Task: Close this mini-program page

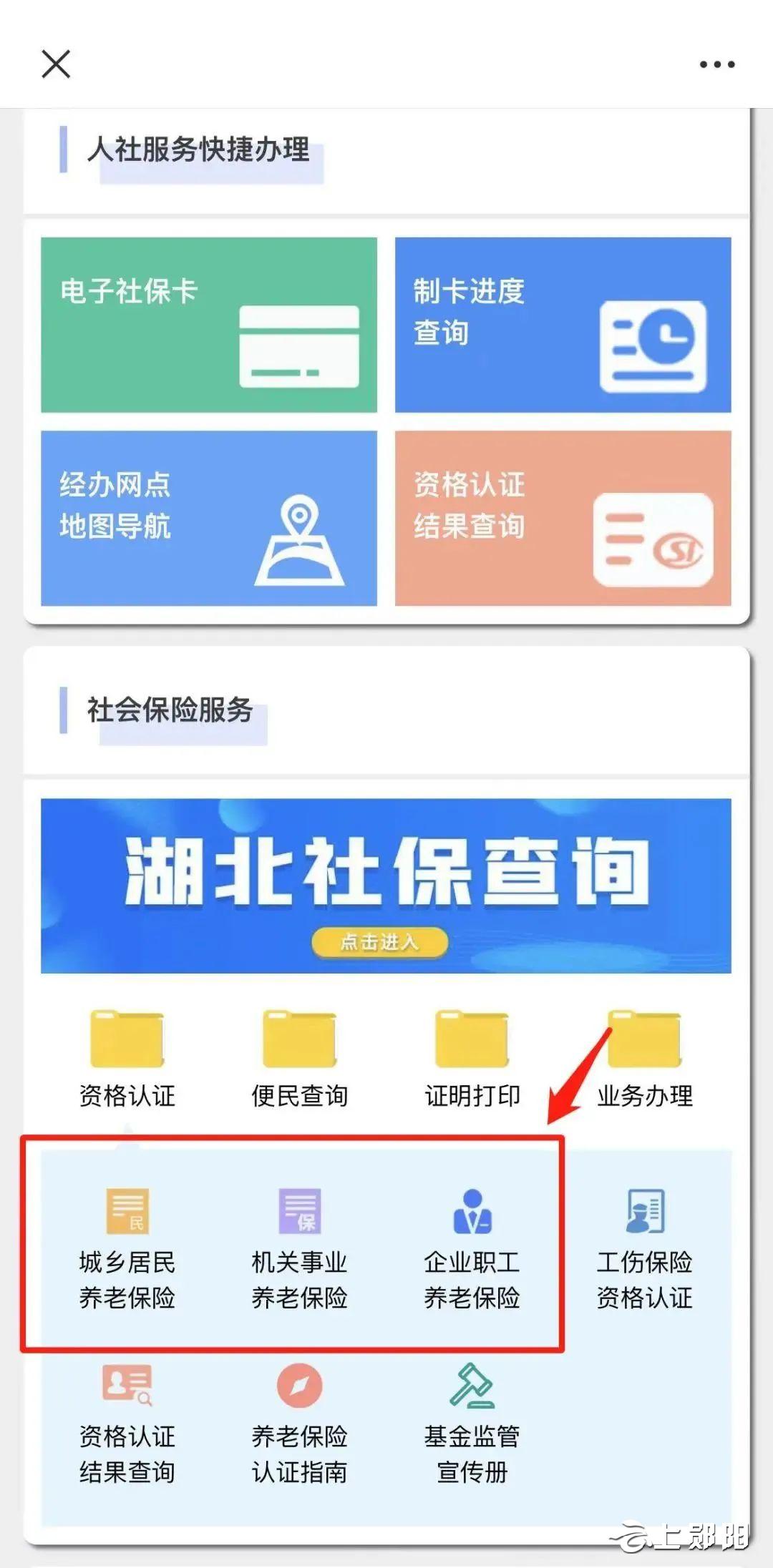Action: [x=56, y=64]
